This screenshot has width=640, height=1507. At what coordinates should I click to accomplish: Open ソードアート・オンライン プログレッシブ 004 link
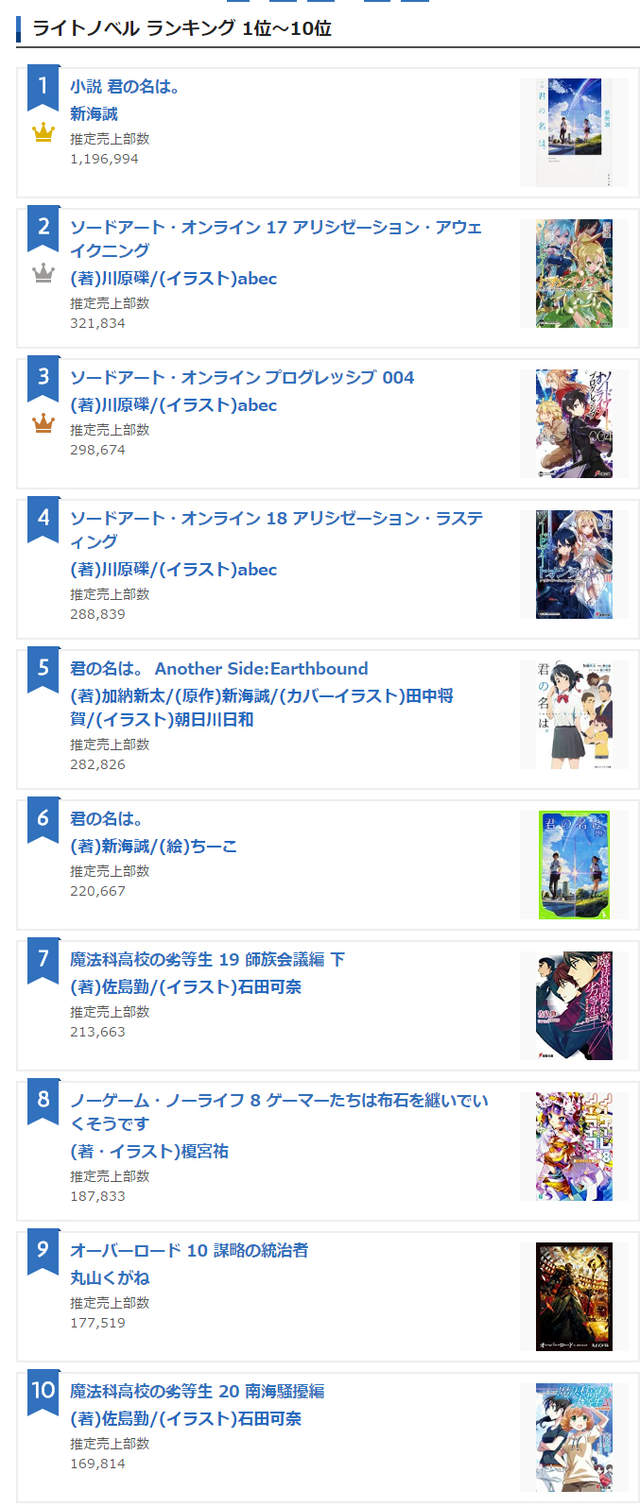click(241, 377)
